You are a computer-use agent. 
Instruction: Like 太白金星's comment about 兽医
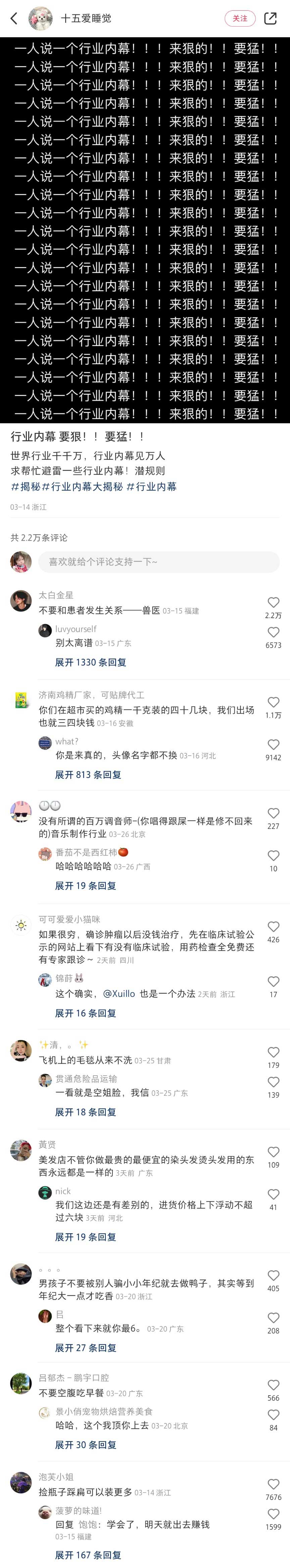pyautogui.click(x=273, y=602)
